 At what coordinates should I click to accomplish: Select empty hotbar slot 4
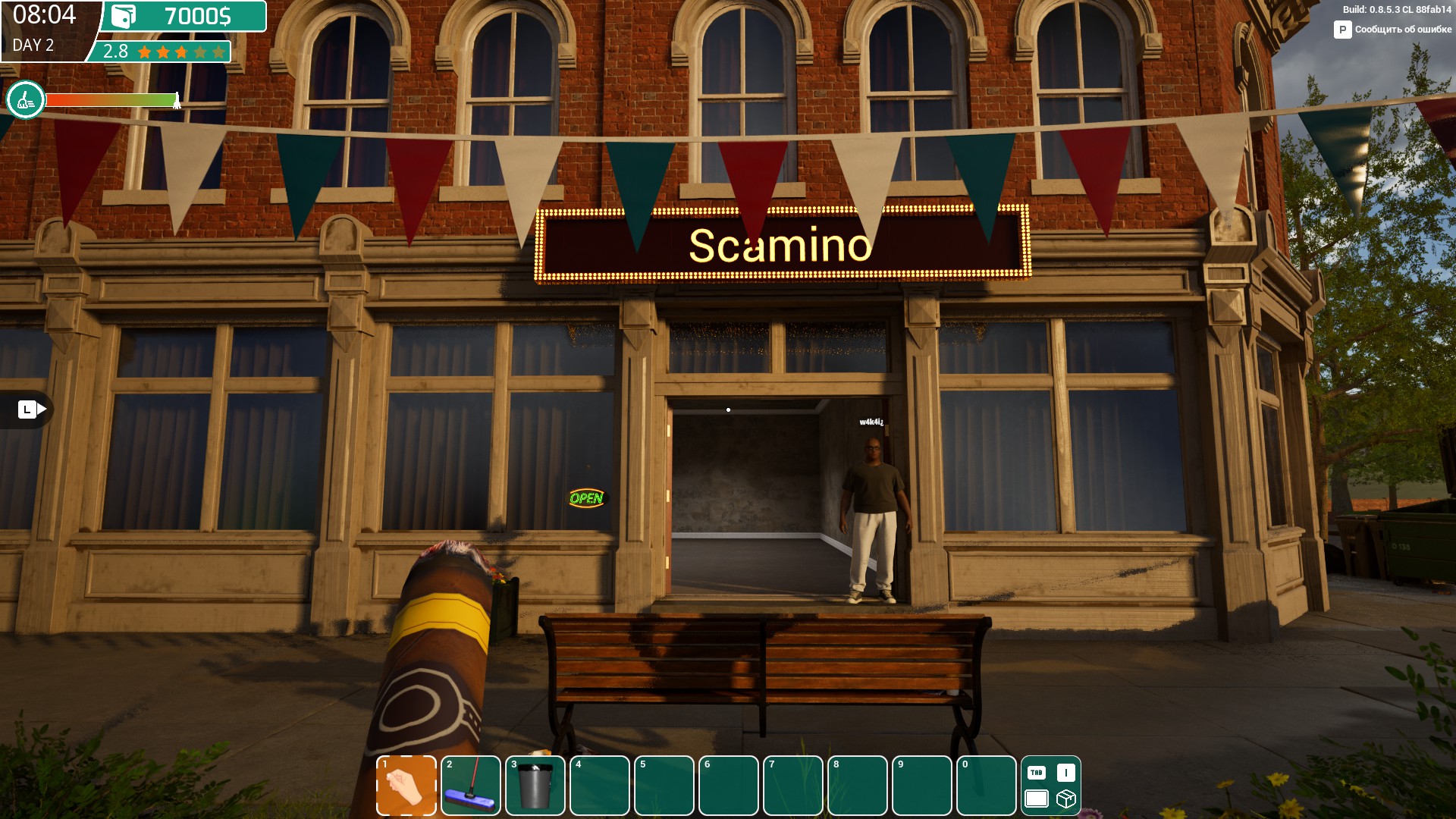(x=600, y=786)
